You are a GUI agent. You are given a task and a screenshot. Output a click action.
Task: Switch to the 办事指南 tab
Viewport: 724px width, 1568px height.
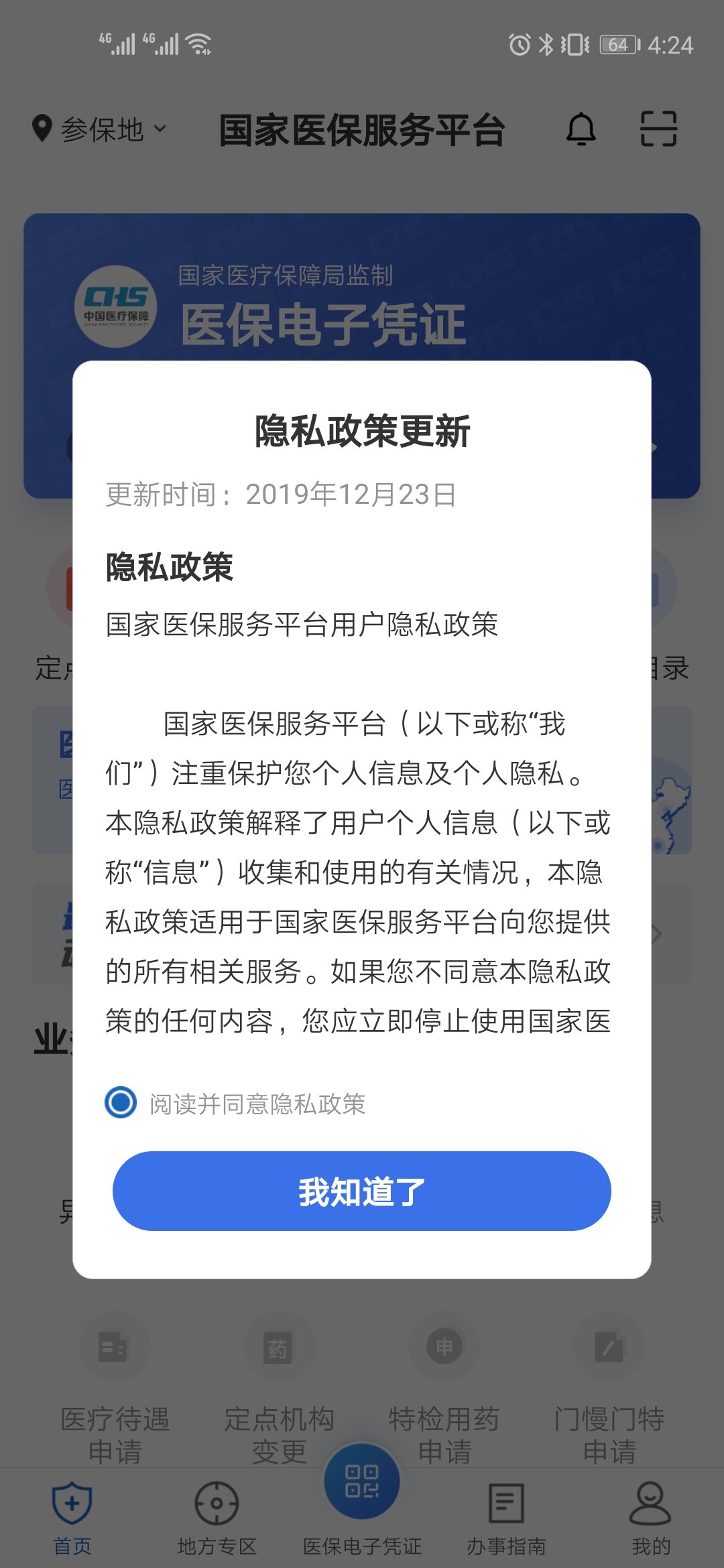tap(506, 1517)
